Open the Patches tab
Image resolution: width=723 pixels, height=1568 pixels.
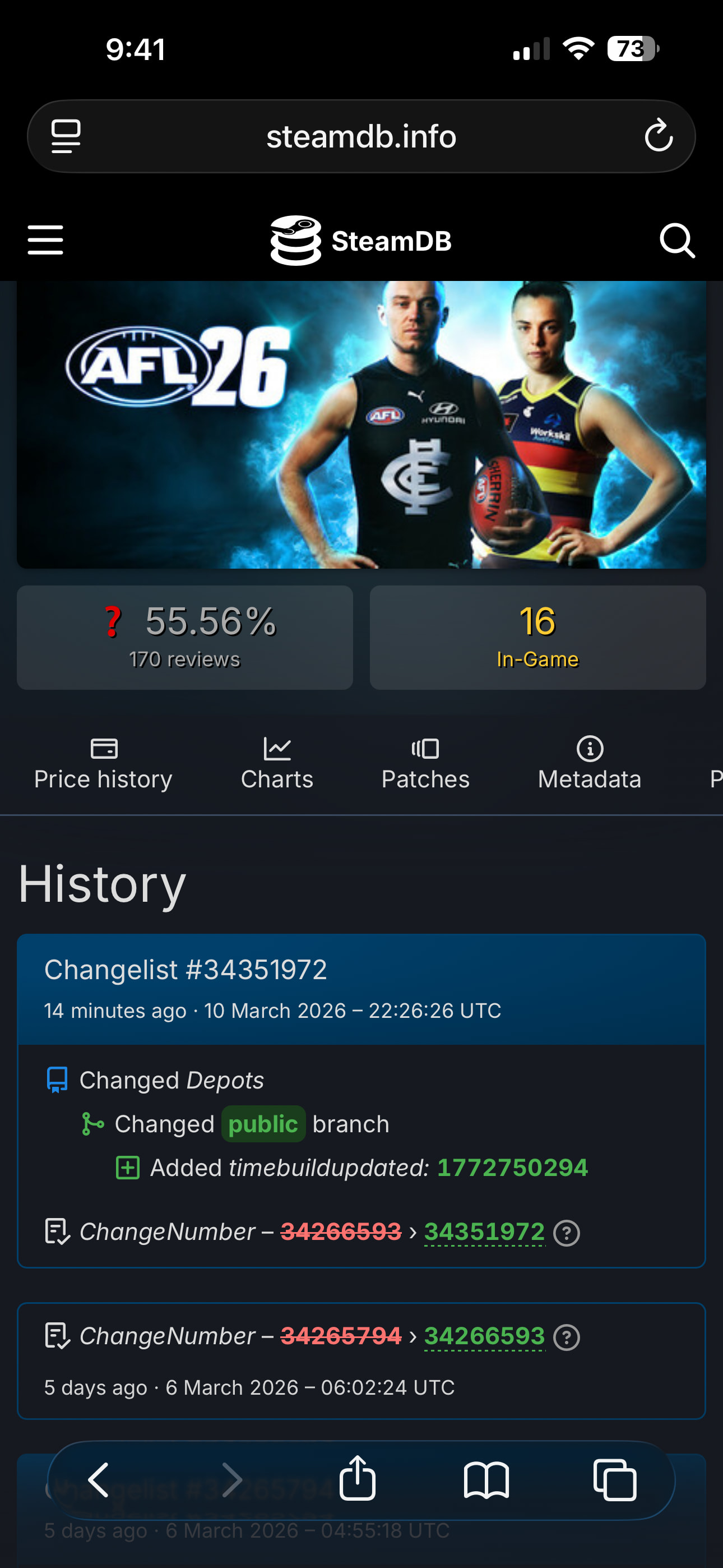tap(425, 763)
